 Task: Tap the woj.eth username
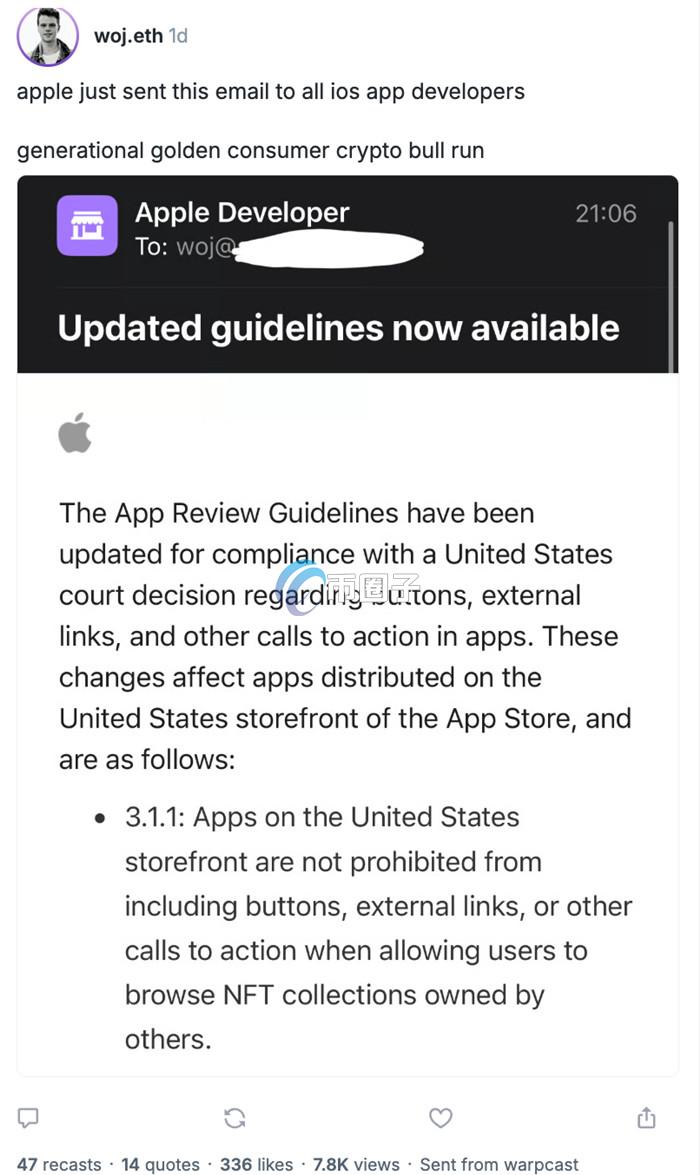point(126,36)
